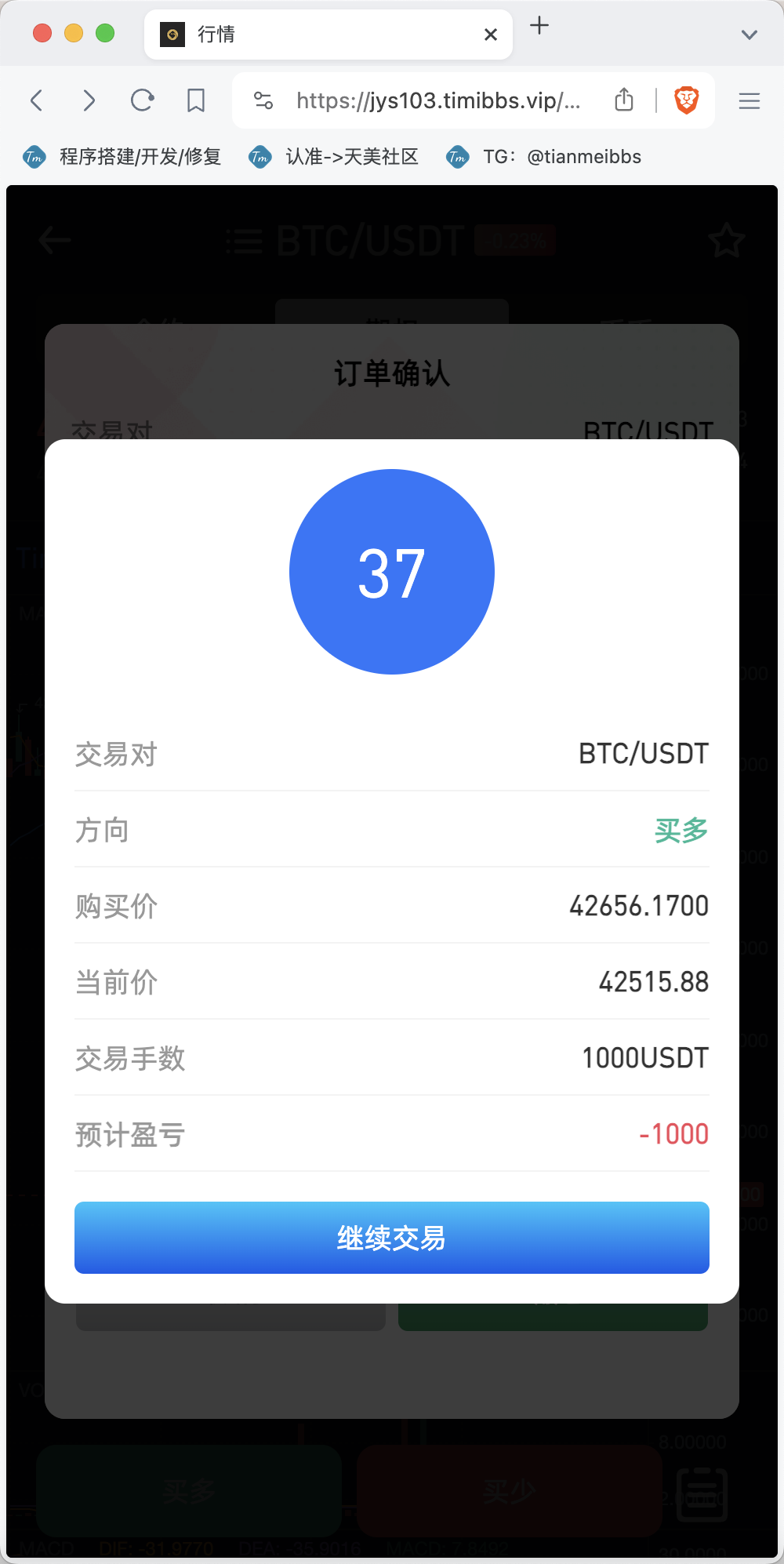Open the 认准->天美社区 bookmark
This screenshot has height=1564, width=784.
[334, 157]
